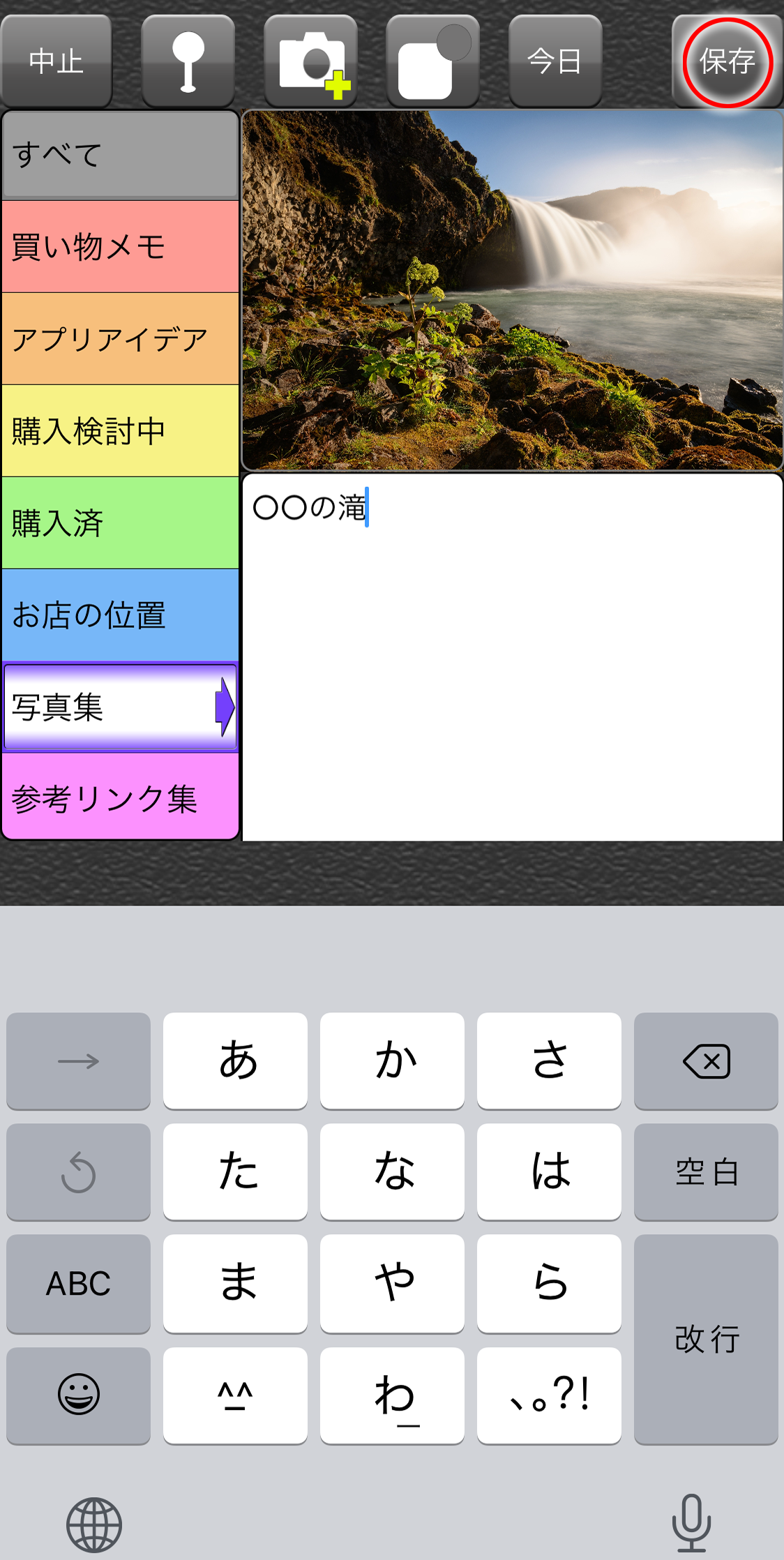Image resolution: width=784 pixels, height=1560 pixels.
Task: Open the map pin location button
Action: point(188,61)
